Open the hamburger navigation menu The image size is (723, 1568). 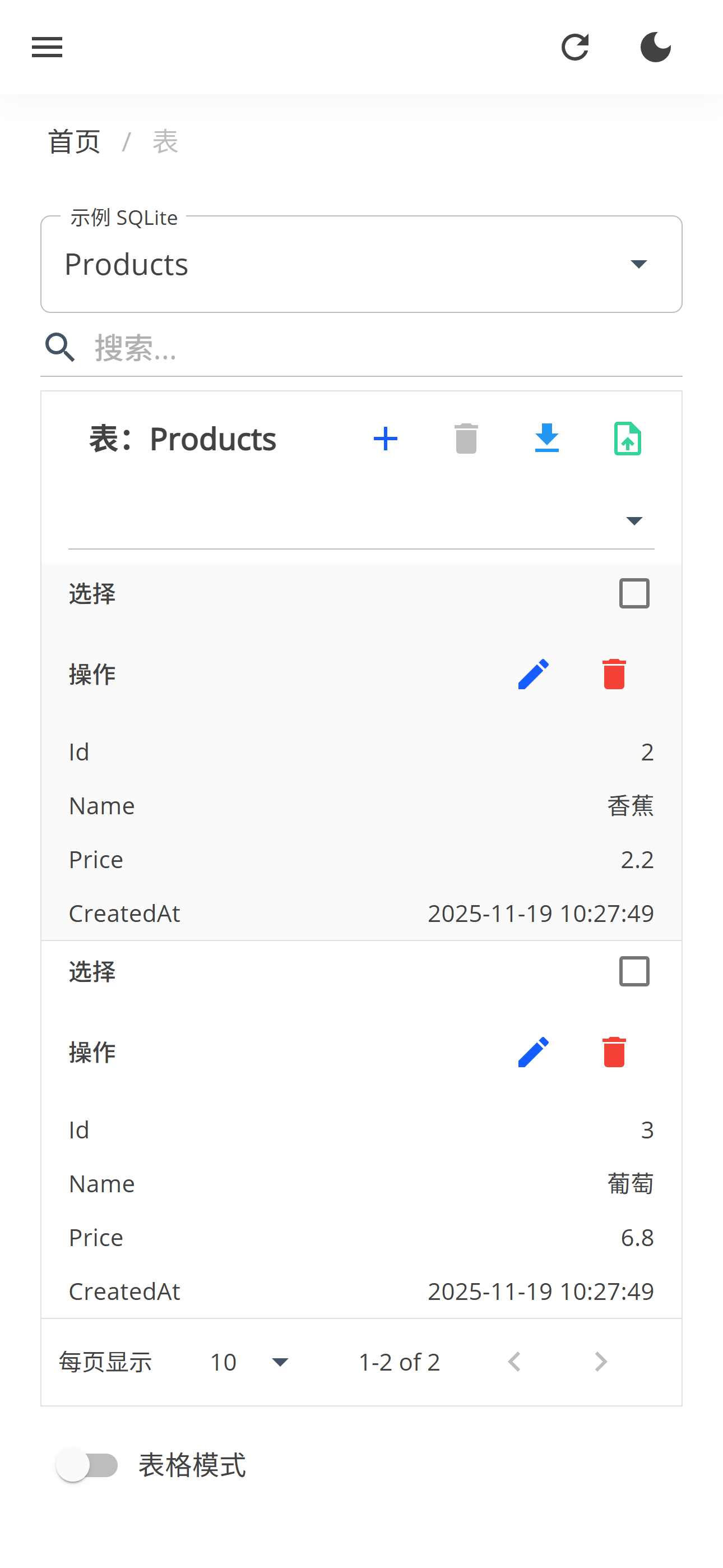(47, 48)
